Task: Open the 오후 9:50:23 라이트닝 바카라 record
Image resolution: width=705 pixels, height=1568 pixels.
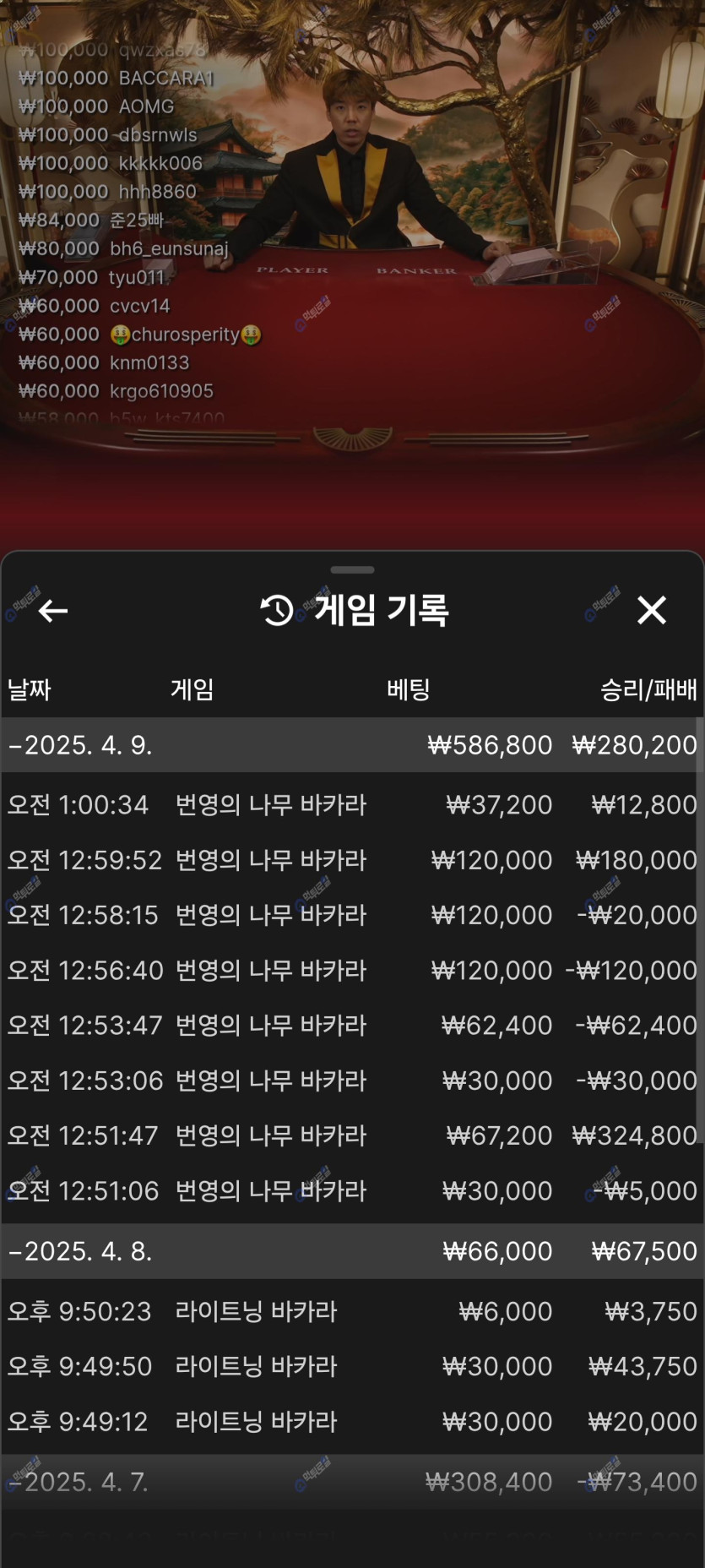Action: click(352, 1311)
